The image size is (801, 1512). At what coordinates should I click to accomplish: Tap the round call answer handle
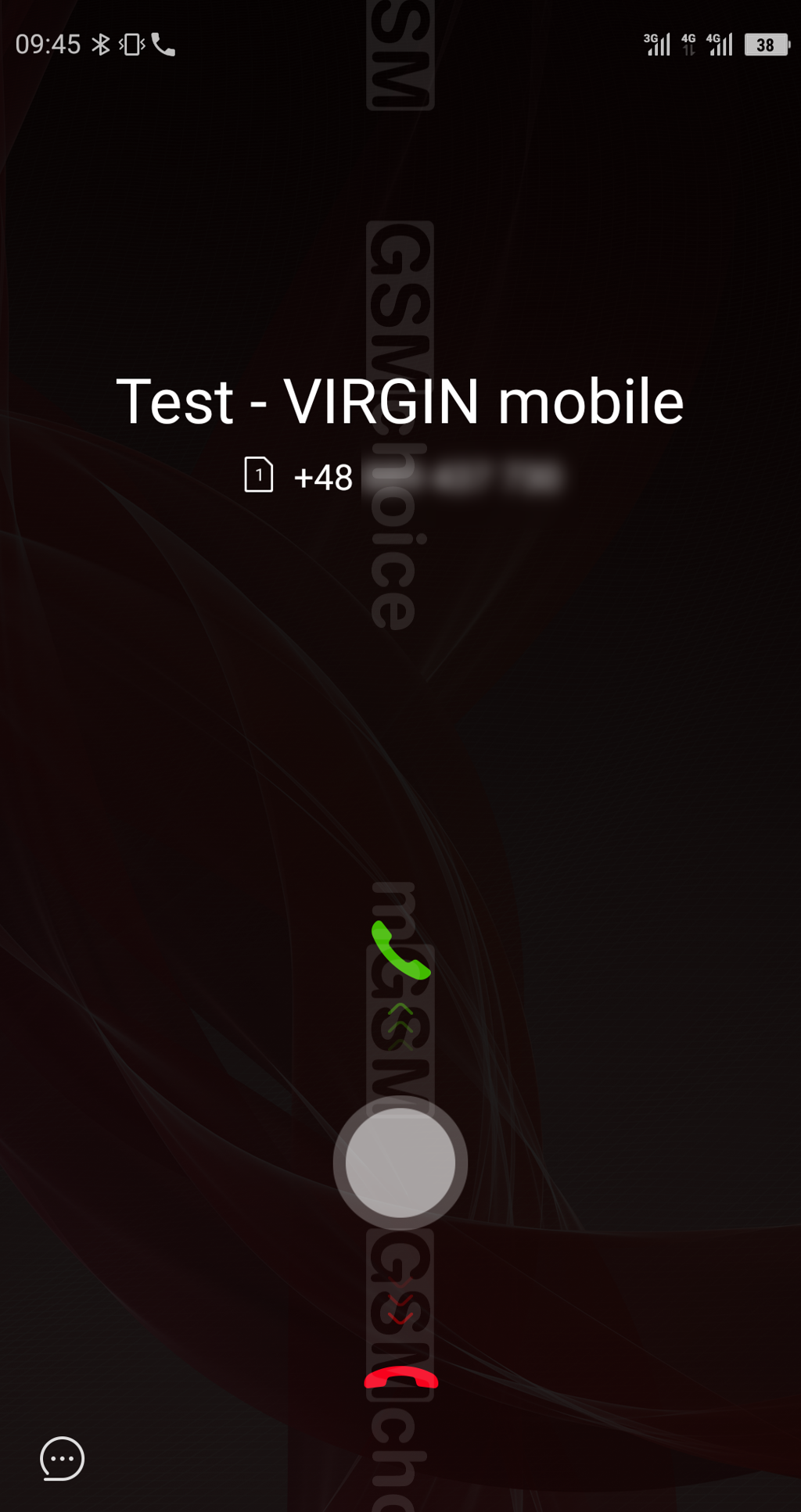(x=400, y=1162)
